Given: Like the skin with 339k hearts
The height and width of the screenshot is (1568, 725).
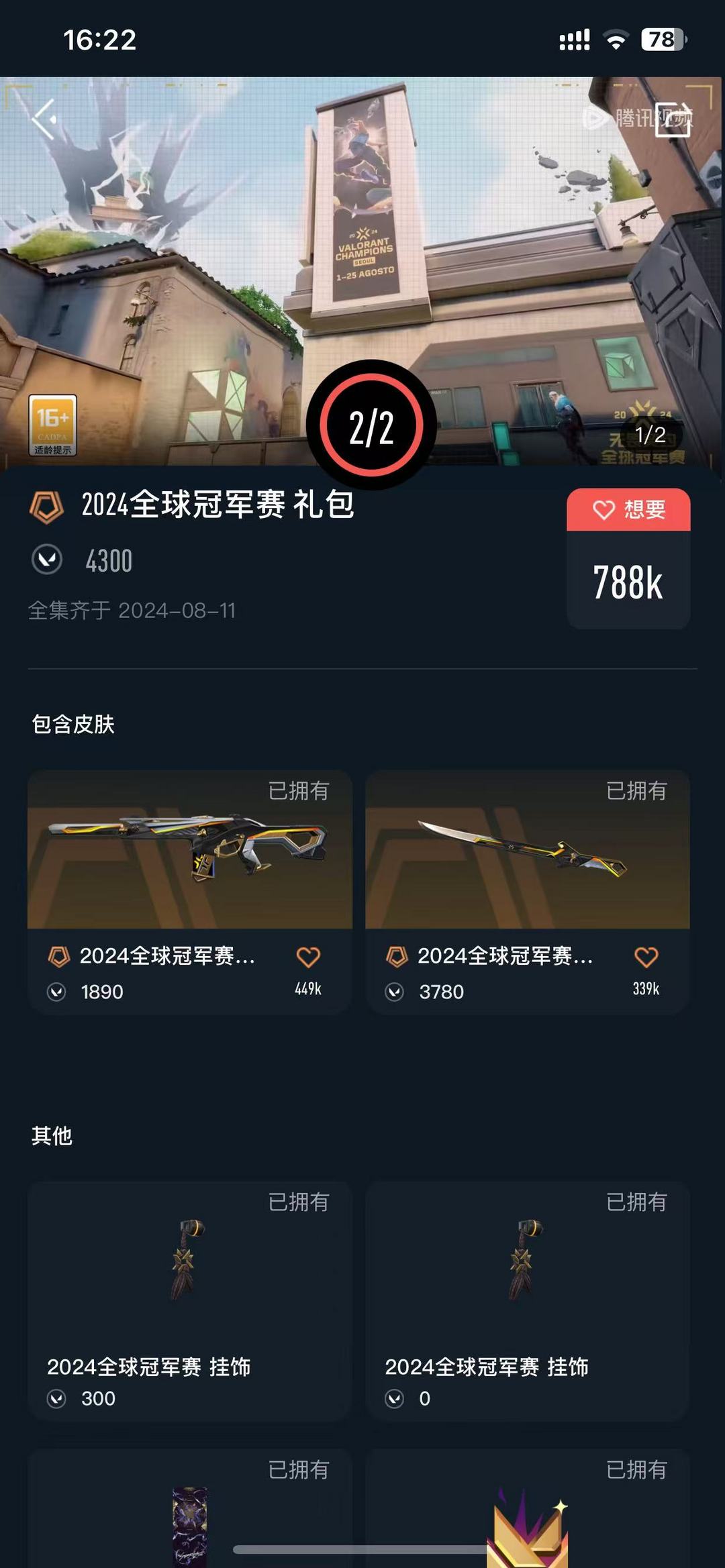Looking at the screenshot, I should click(x=646, y=957).
